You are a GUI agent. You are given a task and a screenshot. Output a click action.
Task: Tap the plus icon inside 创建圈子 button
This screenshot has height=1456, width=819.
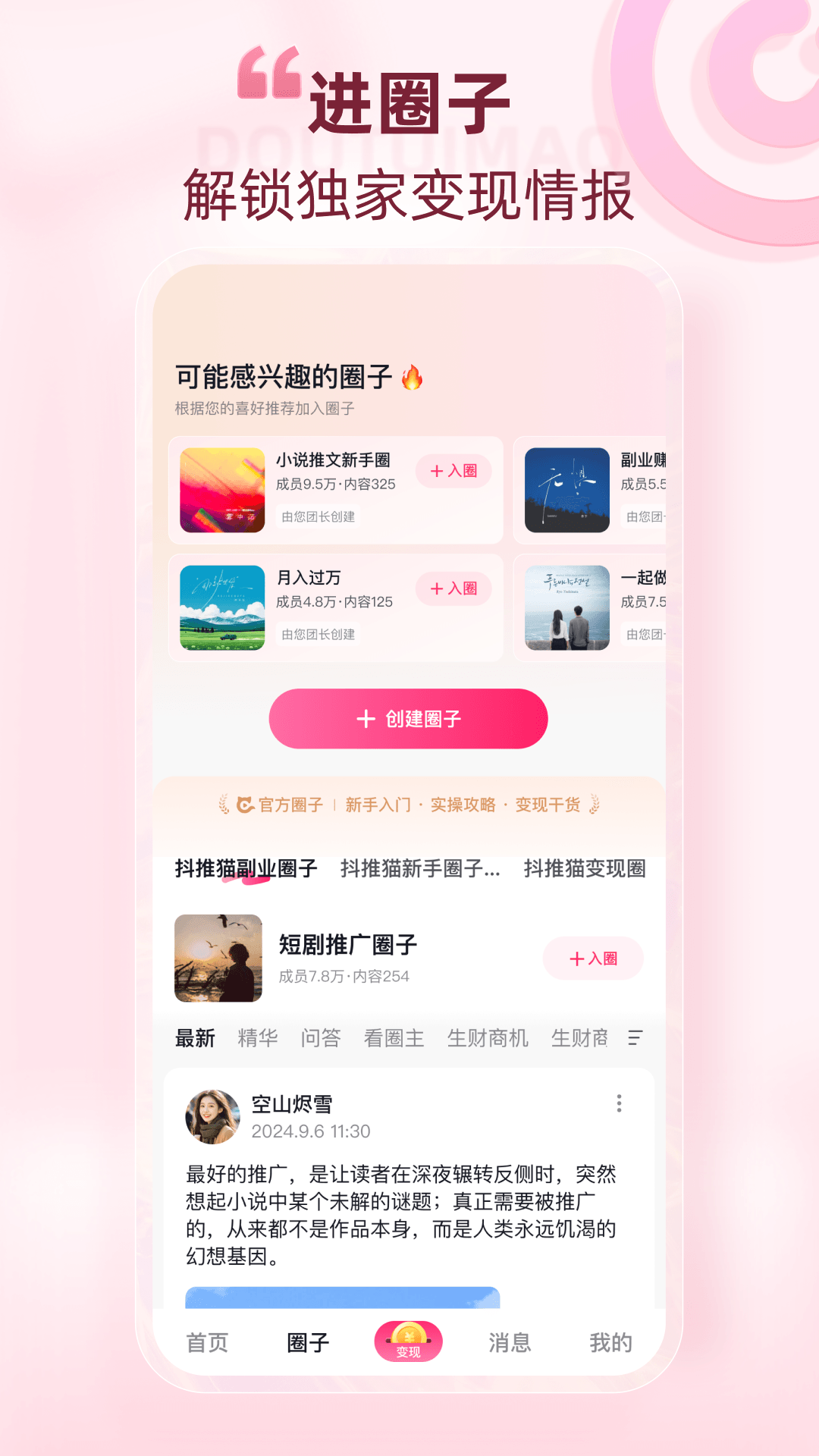click(x=366, y=718)
